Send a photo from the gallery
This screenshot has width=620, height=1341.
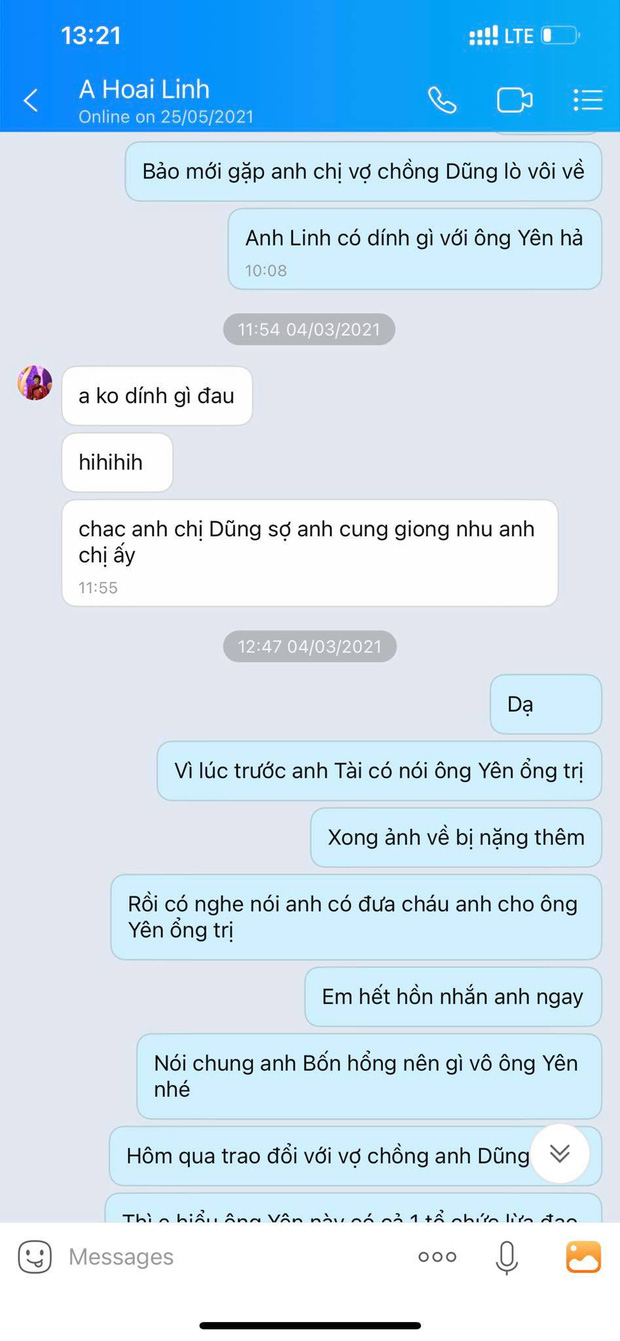pyautogui.click(x=583, y=1257)
